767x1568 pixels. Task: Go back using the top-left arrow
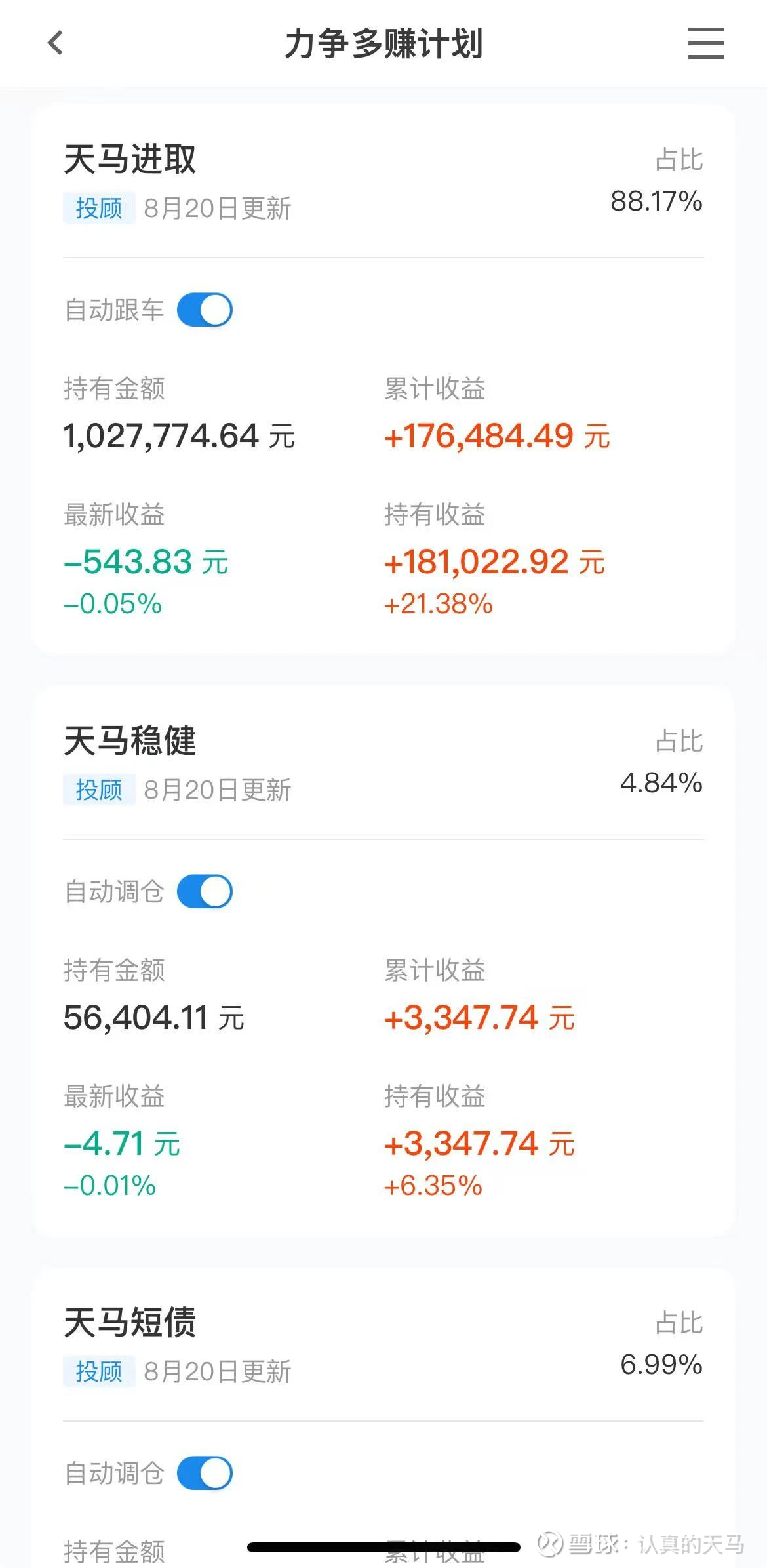point(56,43)
